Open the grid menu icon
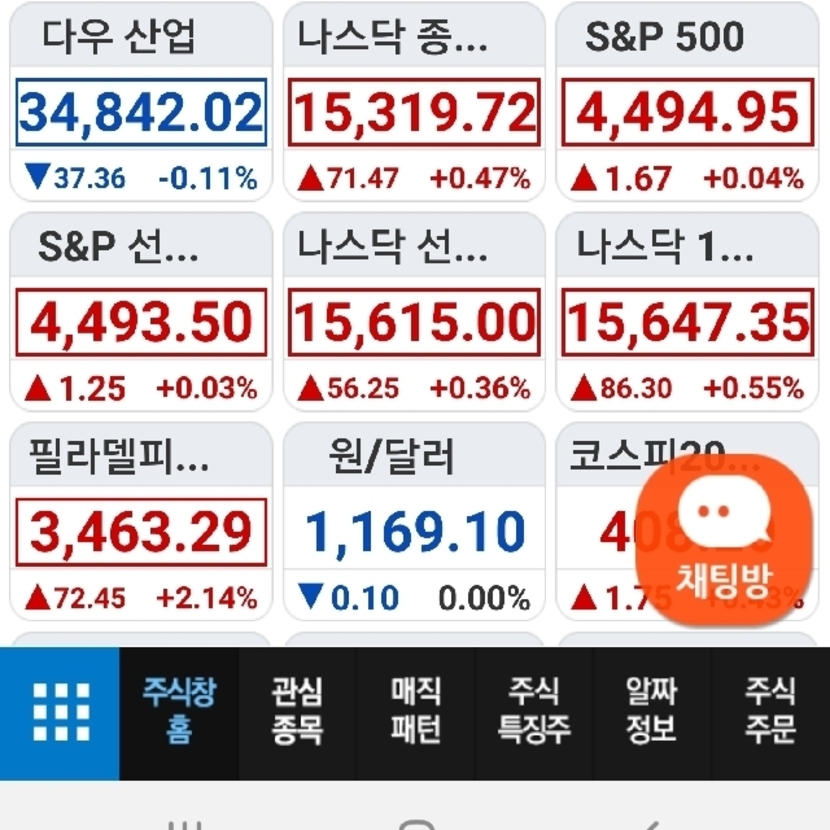This screenshot has width=830, height=830. pyautogui.click(x=60, y=712)
